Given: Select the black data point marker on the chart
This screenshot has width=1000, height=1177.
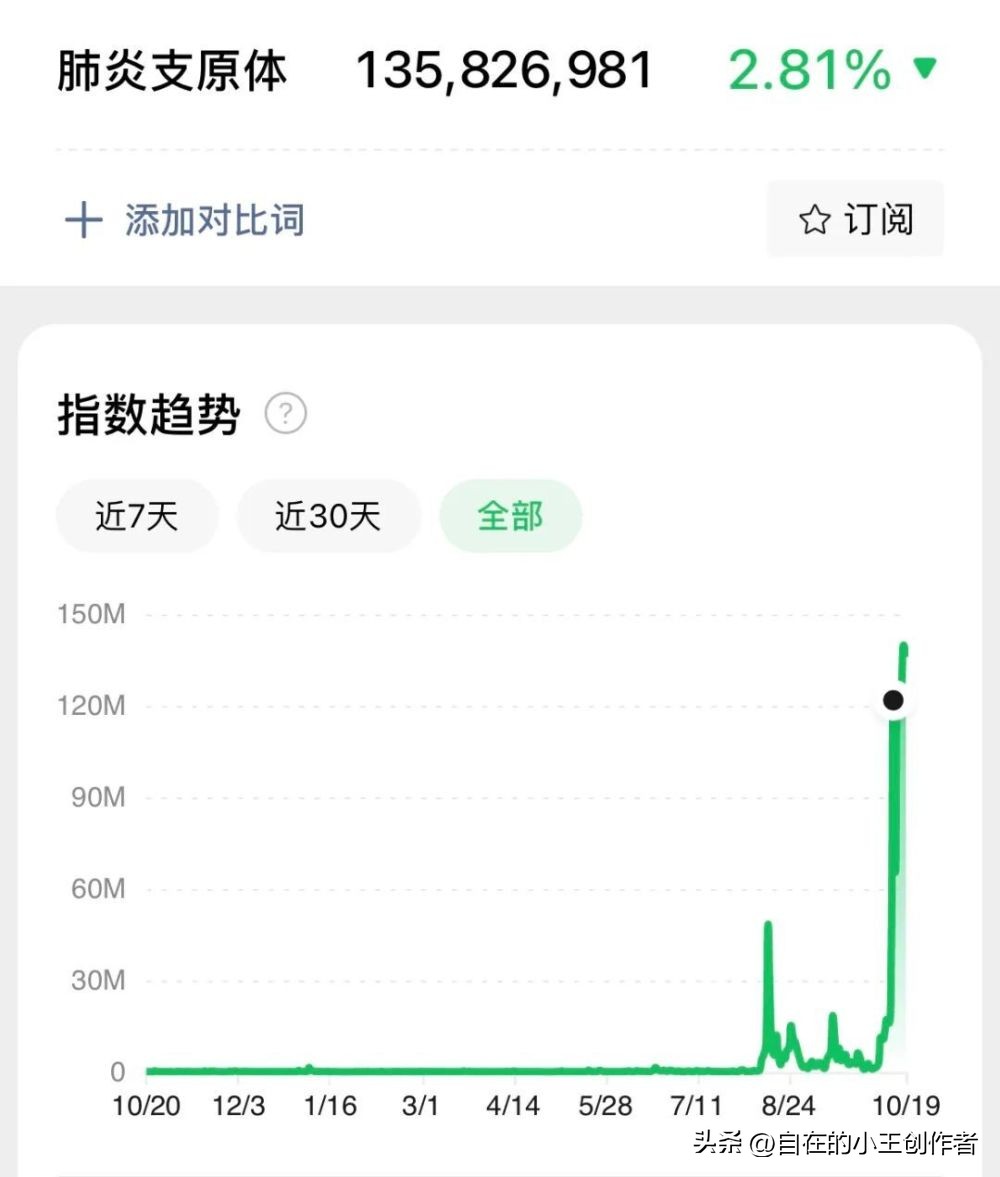Looking at the screenshot, I should (x=893, y=700).
